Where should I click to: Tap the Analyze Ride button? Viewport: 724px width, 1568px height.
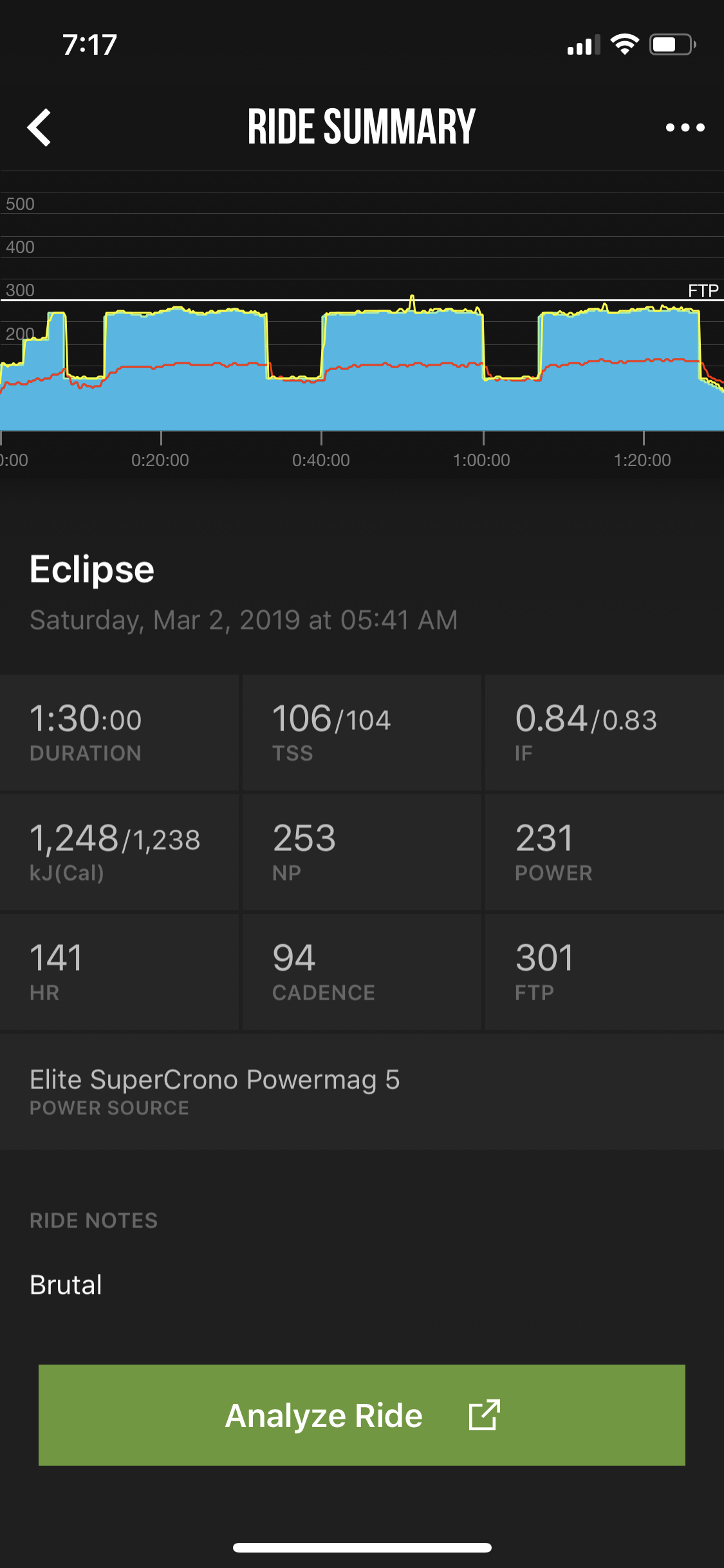[x=362, y=1415]
